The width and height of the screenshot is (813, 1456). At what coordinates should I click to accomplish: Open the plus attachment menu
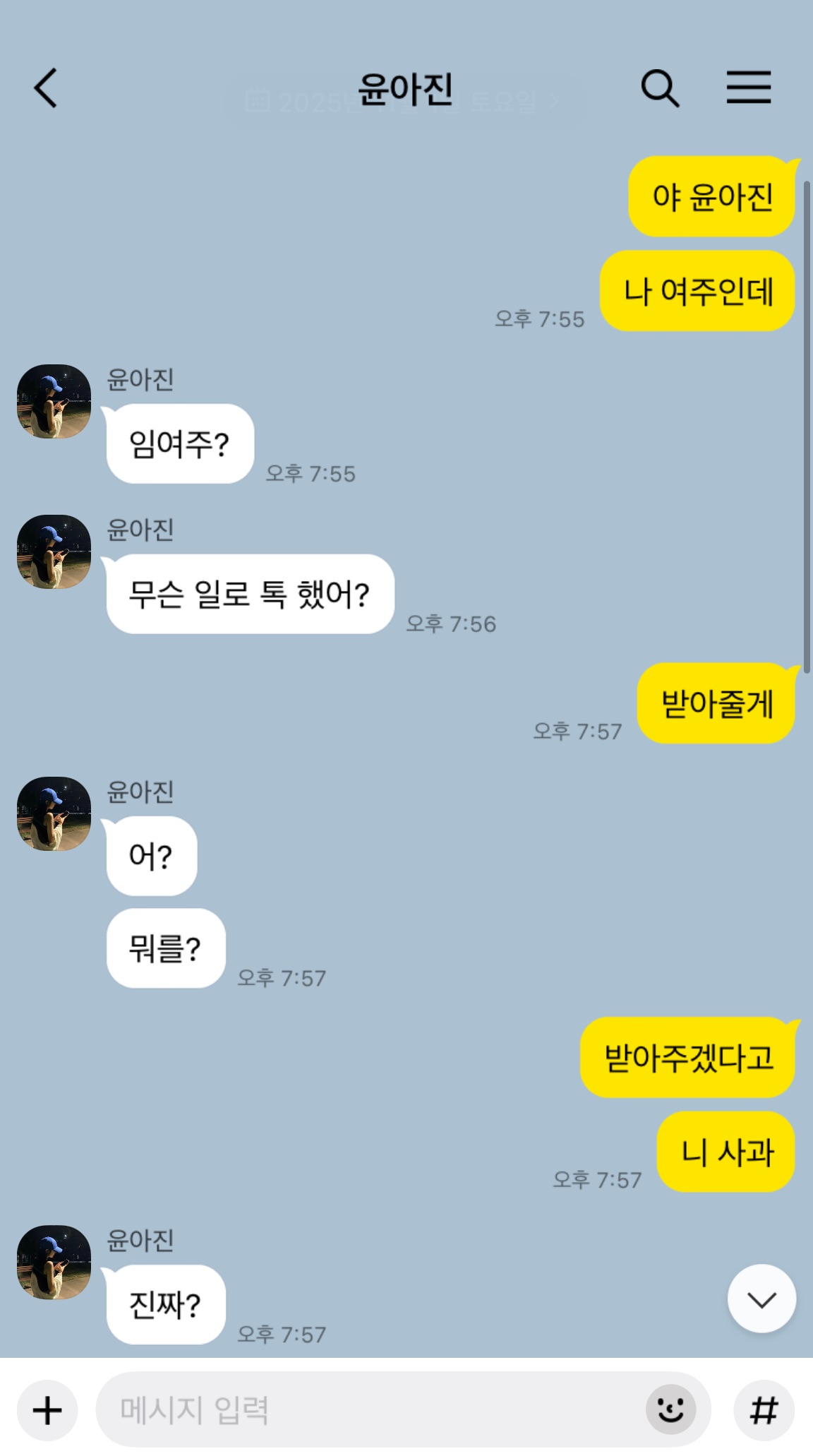(47, 1410)
